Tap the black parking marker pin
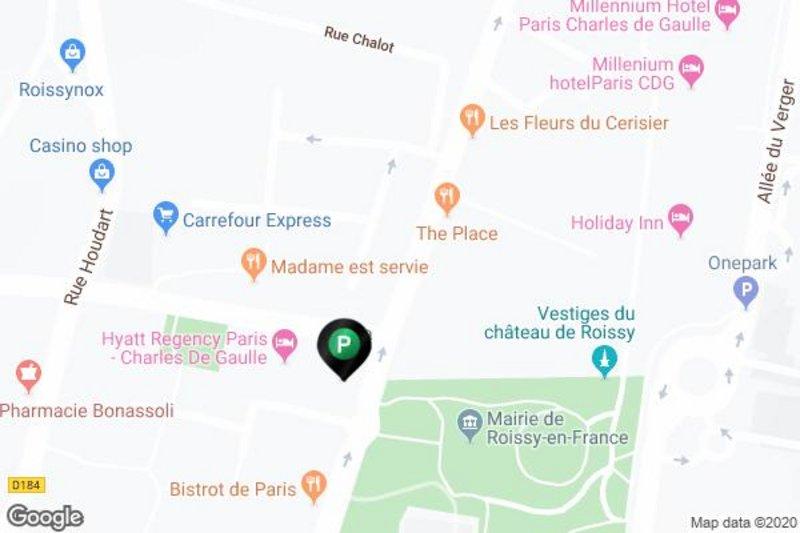 coord(343,347)
